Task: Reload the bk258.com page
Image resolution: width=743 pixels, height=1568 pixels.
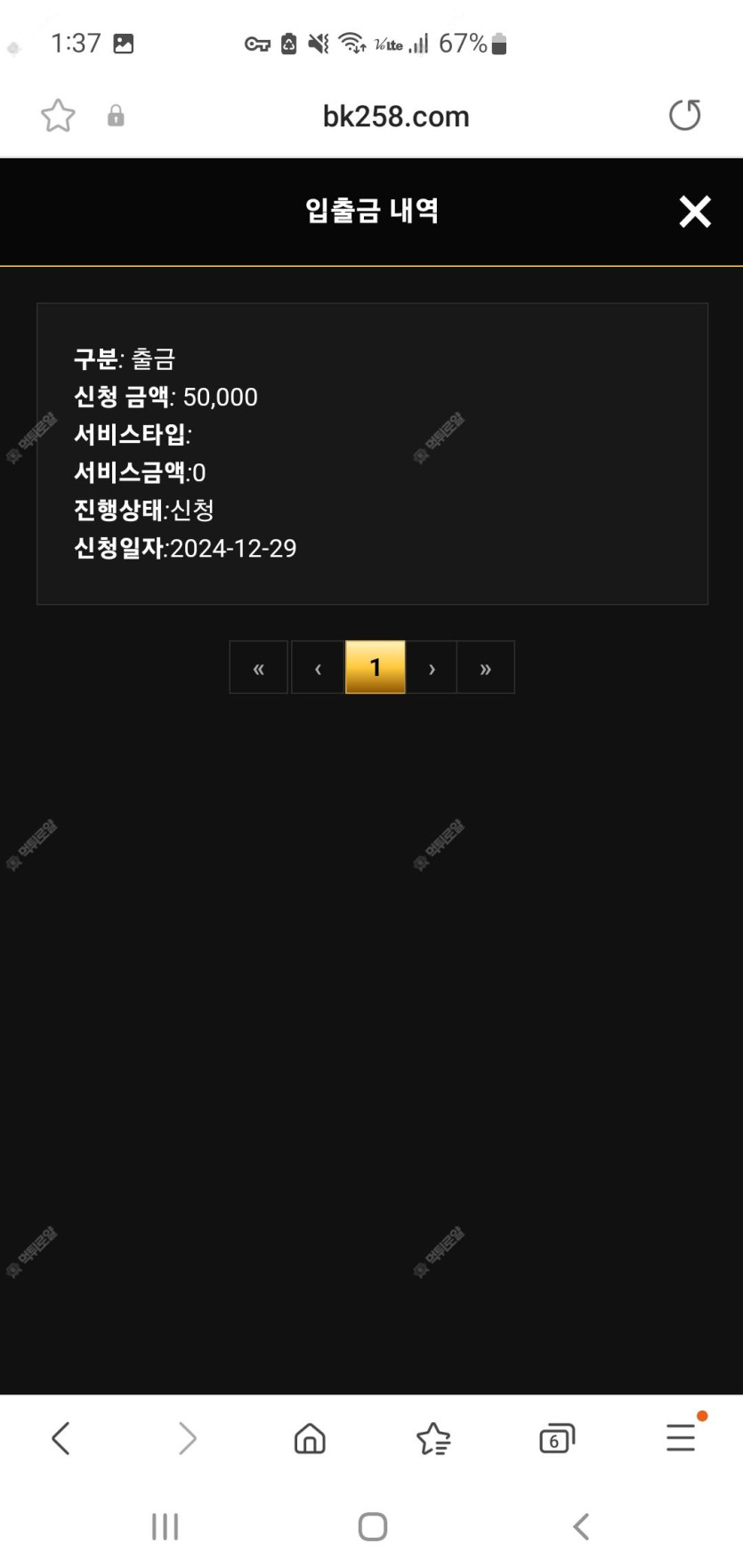Action: [x=684, y=115]
